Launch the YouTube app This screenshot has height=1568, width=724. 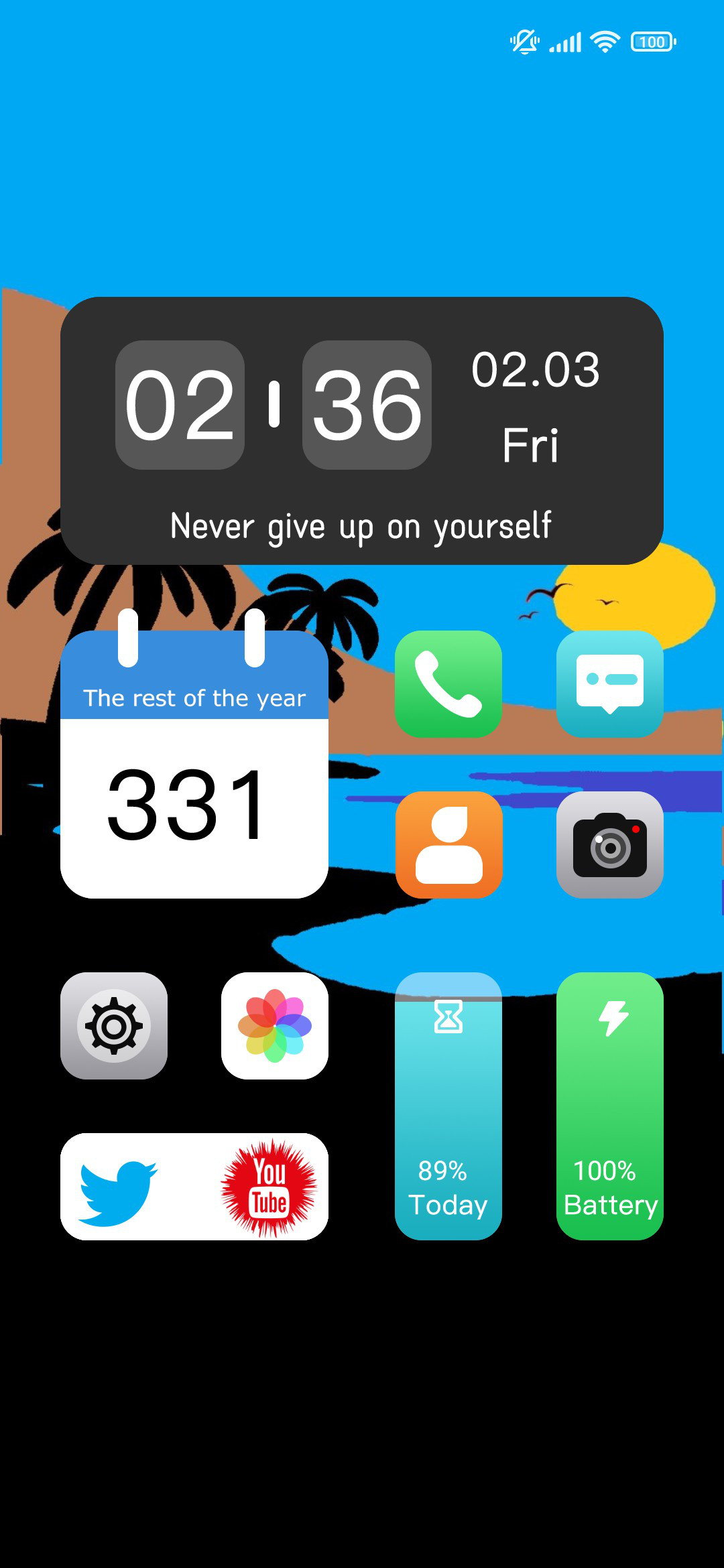[269, 1187]
